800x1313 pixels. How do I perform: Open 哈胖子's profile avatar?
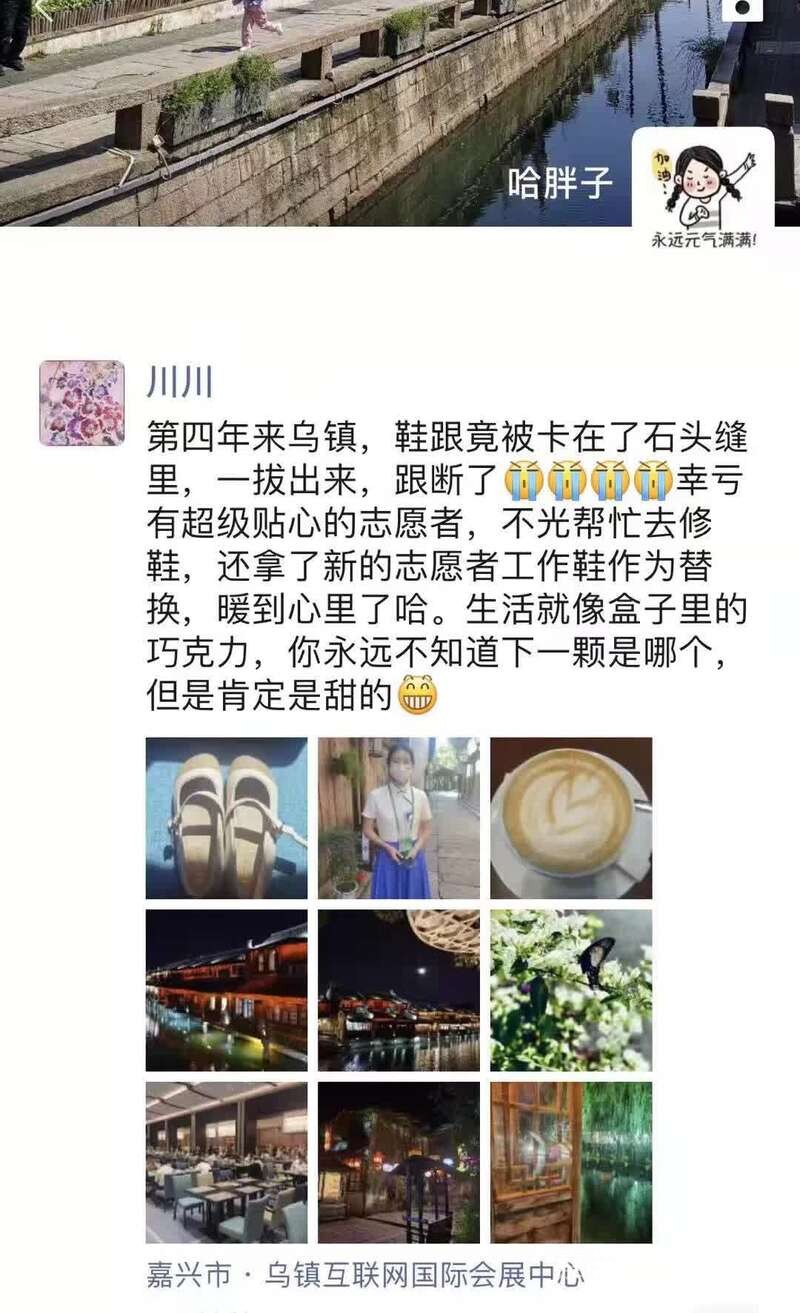point(702,190)
